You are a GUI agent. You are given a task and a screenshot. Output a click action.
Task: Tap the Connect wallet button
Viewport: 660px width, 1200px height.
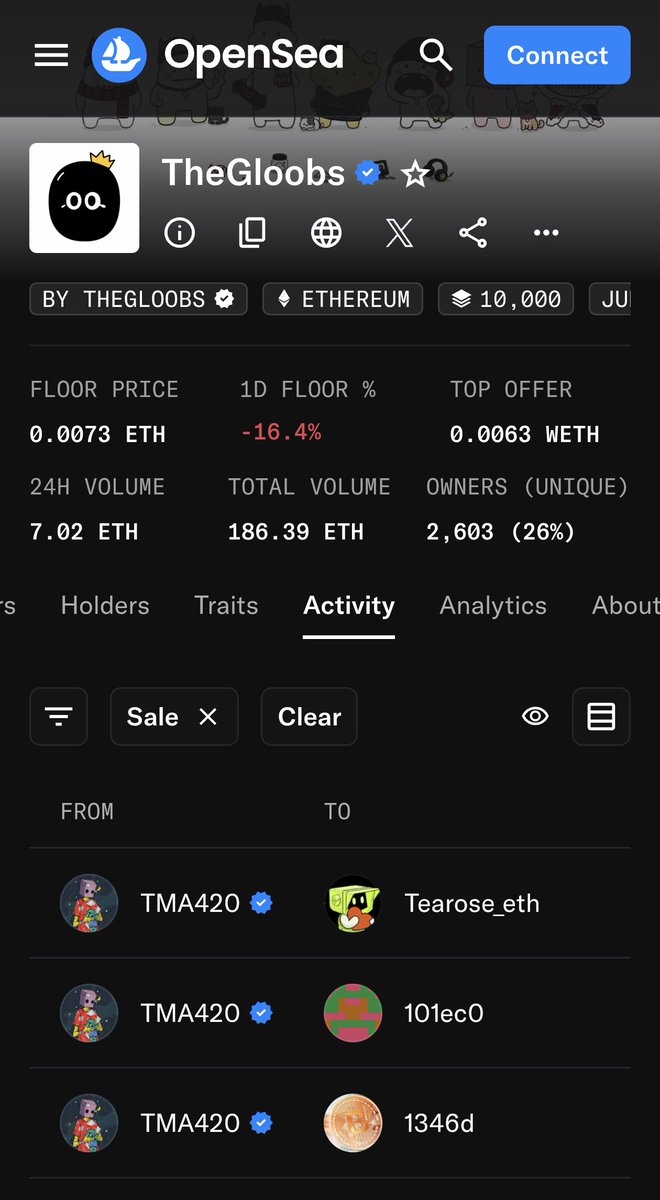coord(557,55)
